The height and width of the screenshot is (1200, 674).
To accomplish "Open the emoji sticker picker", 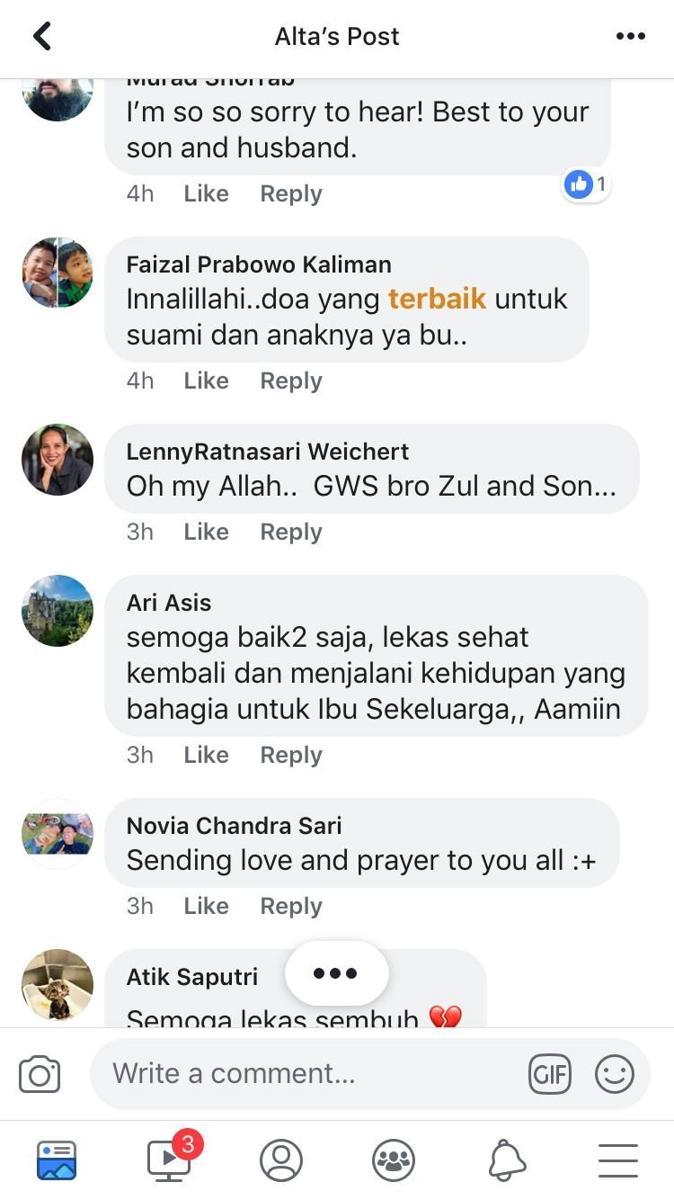I will (614, 1075).
